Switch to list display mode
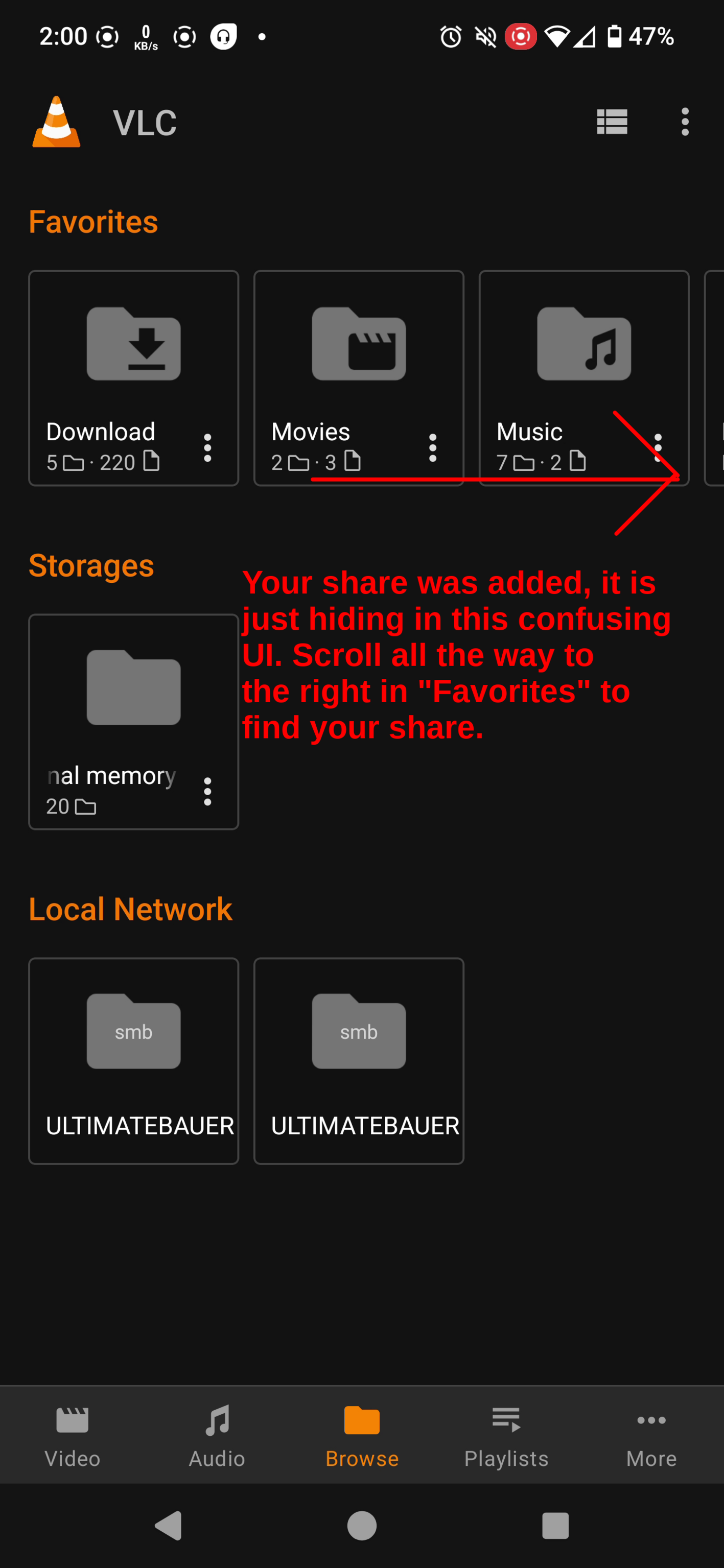Viewport: 724px width, 1568px height. (x=612, y=122)
